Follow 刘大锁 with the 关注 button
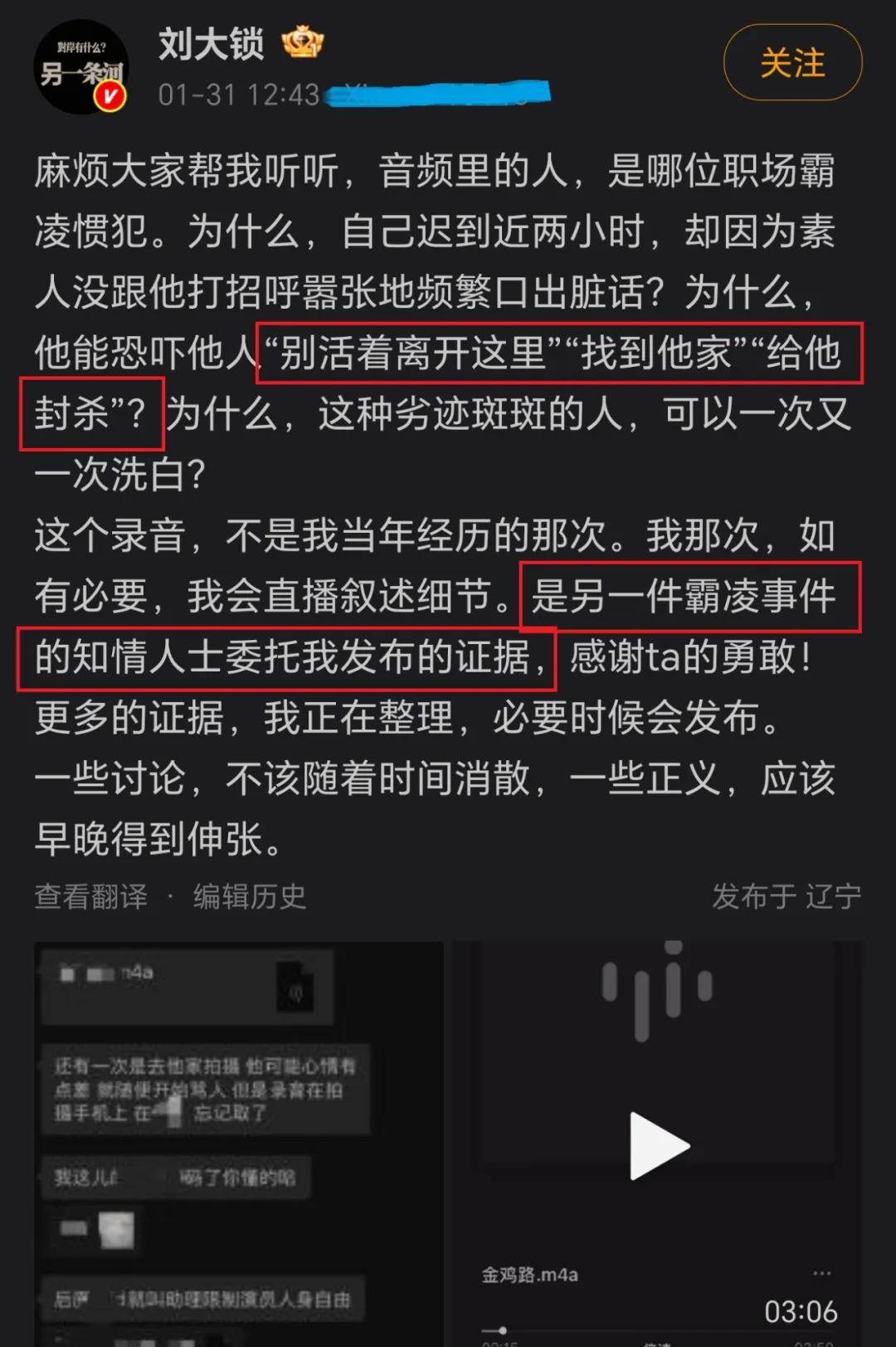Screen dimensions: 896x1347 click(792, 63)
